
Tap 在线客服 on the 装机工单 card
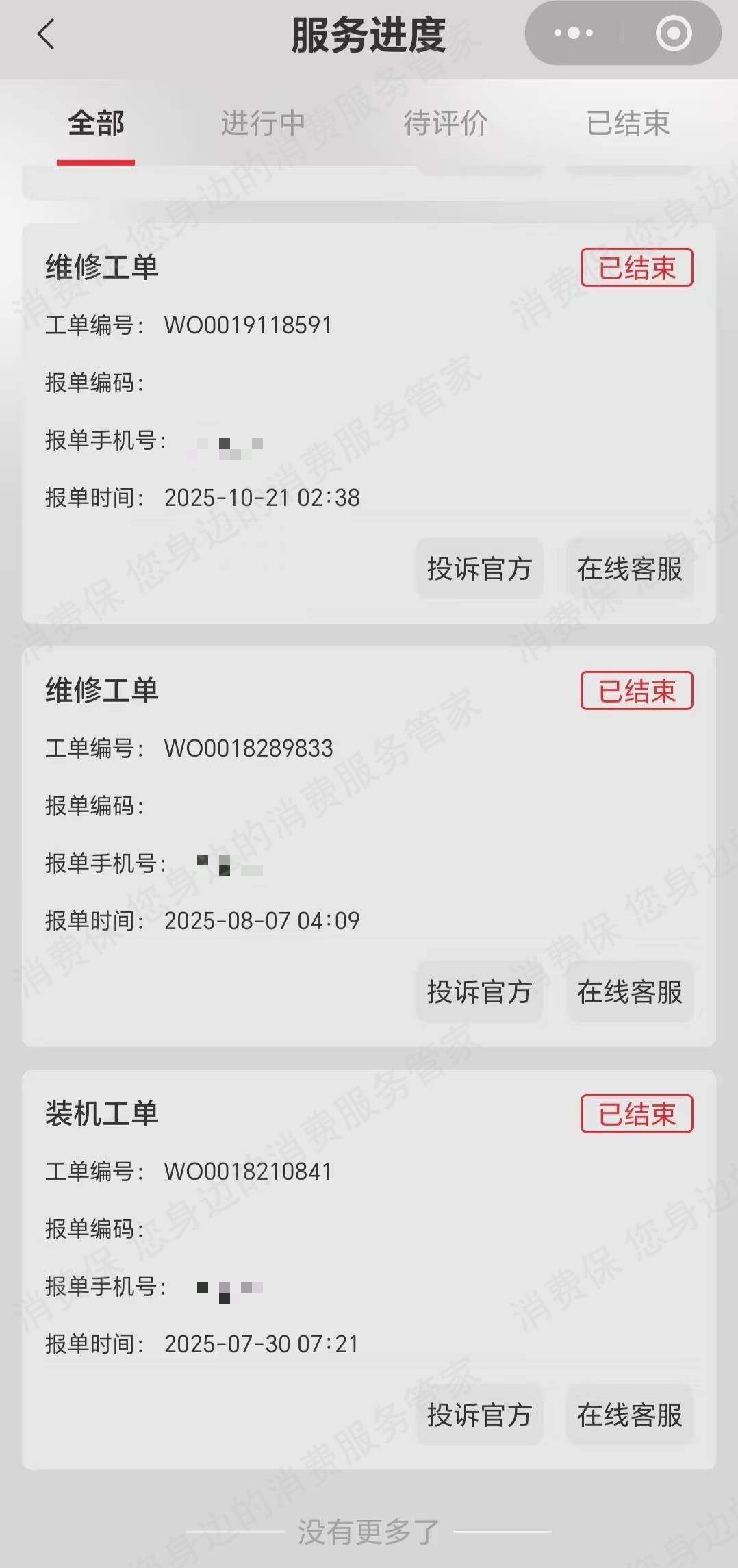pos(629,1415)
